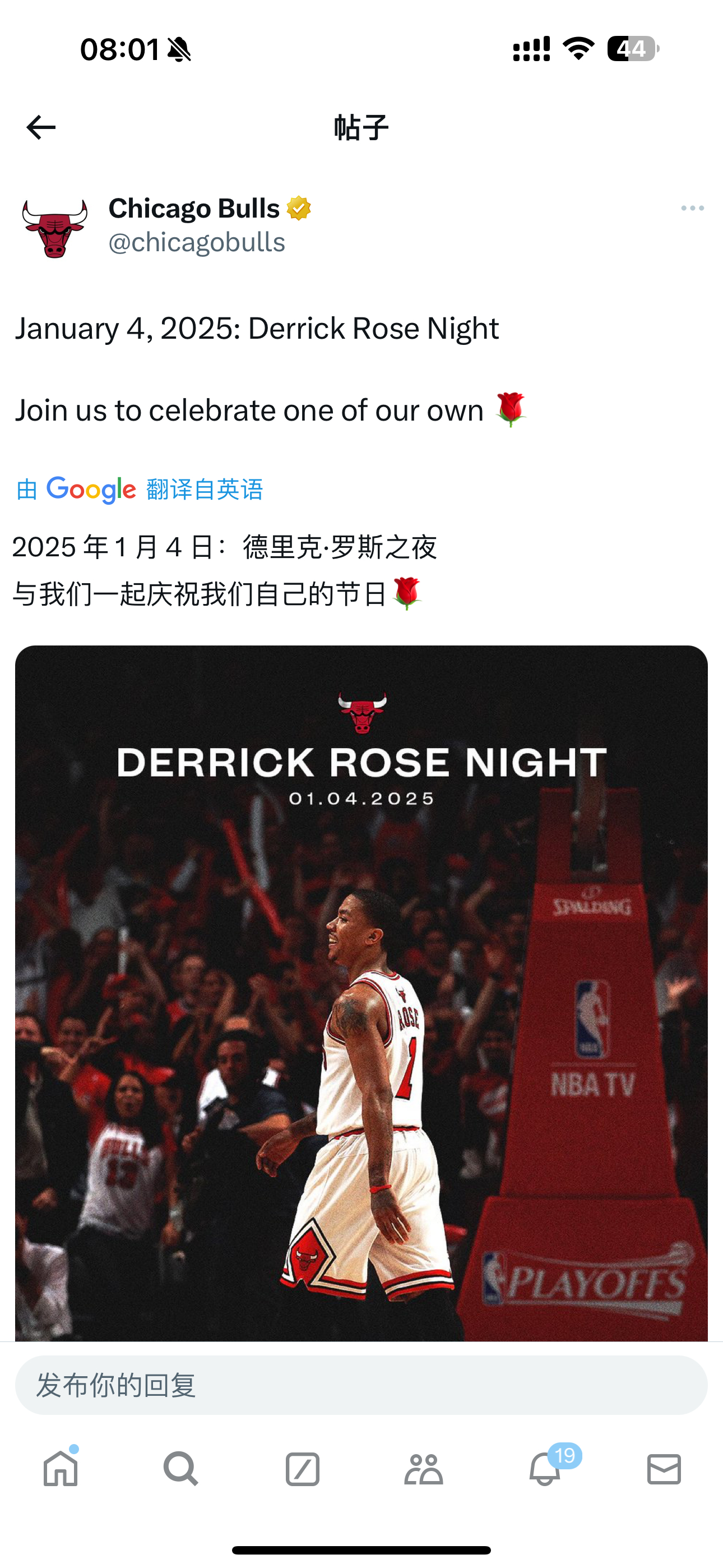This screenshot has height=1568, width=723.
Task: Open the three-dot options menu on the post
Action: pyautogui.click(x=693, y=207)
